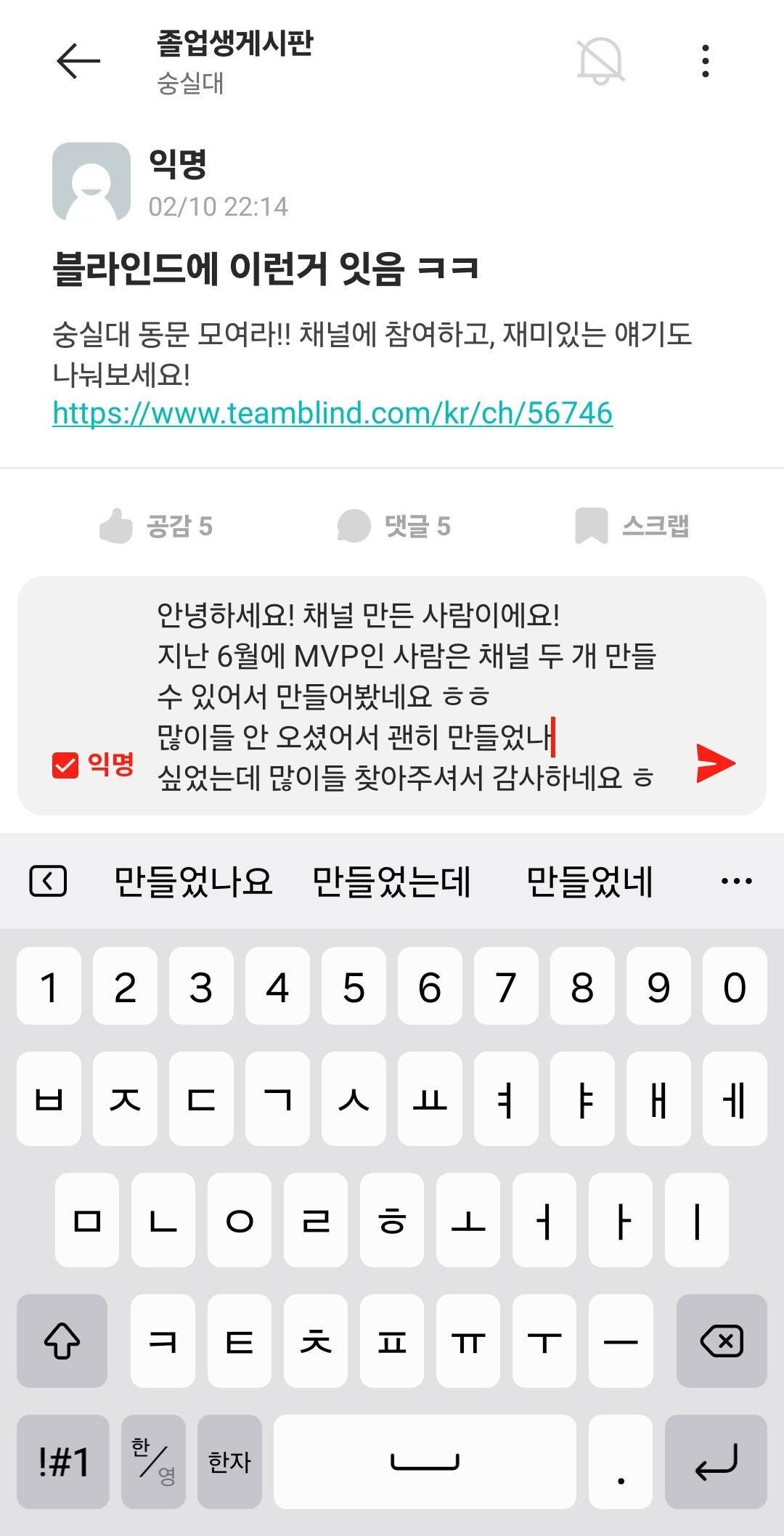
Task: Expand more suggestions via the ellipsis
Action: pos(735,879)
